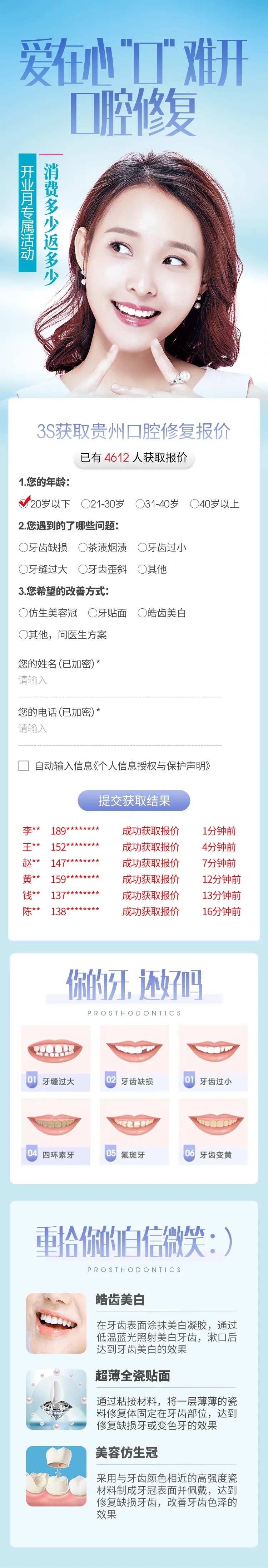This screenshot has width=268, height=1568.
Task: Select 其他,问医生方案 option
Action: (x=63, y=635)
